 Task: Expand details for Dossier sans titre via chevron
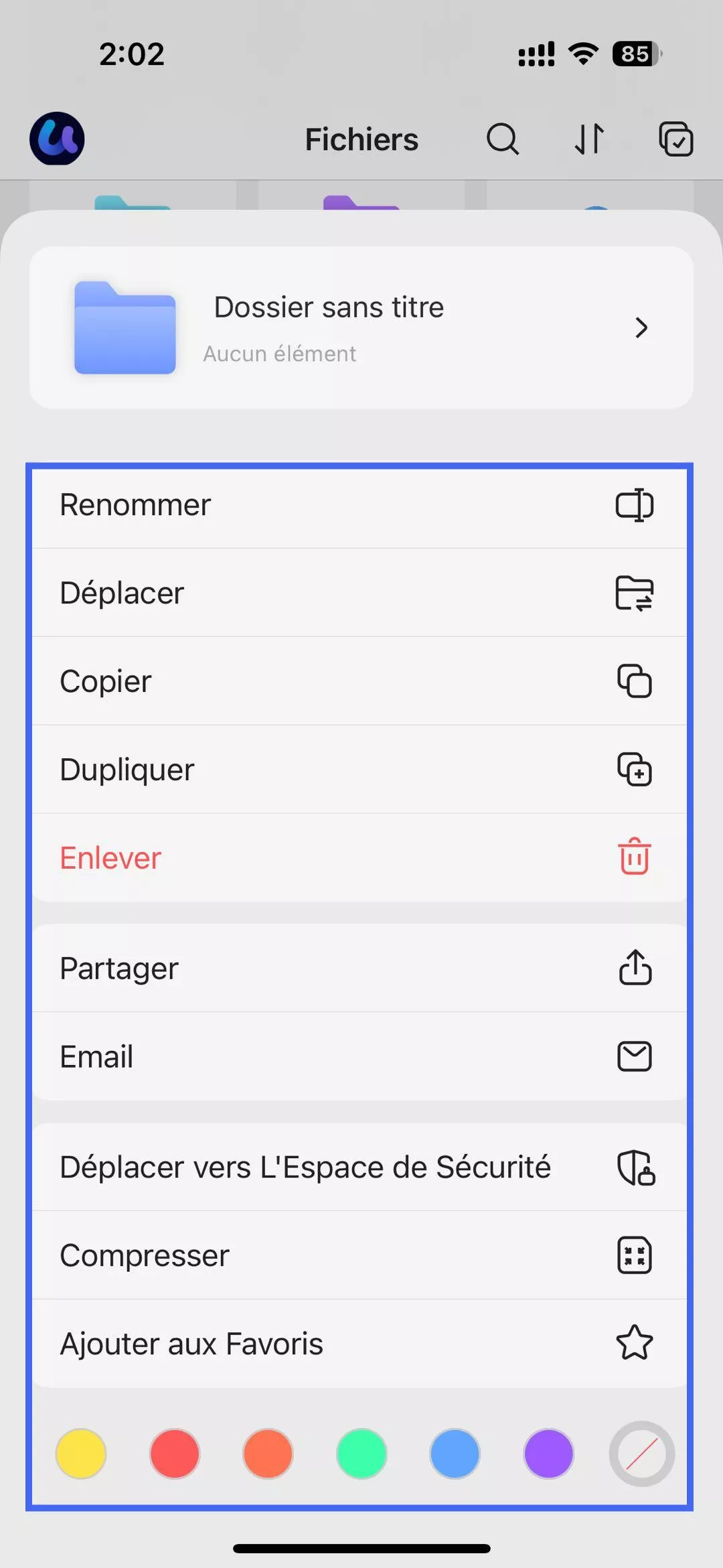pyautogui.click(x=642, y=328)
